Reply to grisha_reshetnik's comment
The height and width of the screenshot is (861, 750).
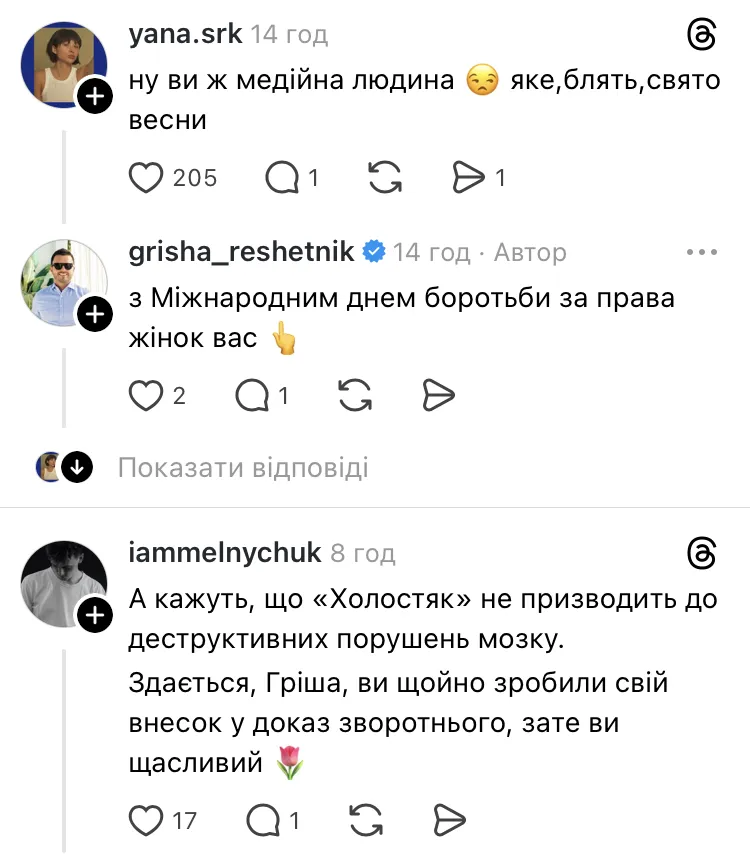252,396
